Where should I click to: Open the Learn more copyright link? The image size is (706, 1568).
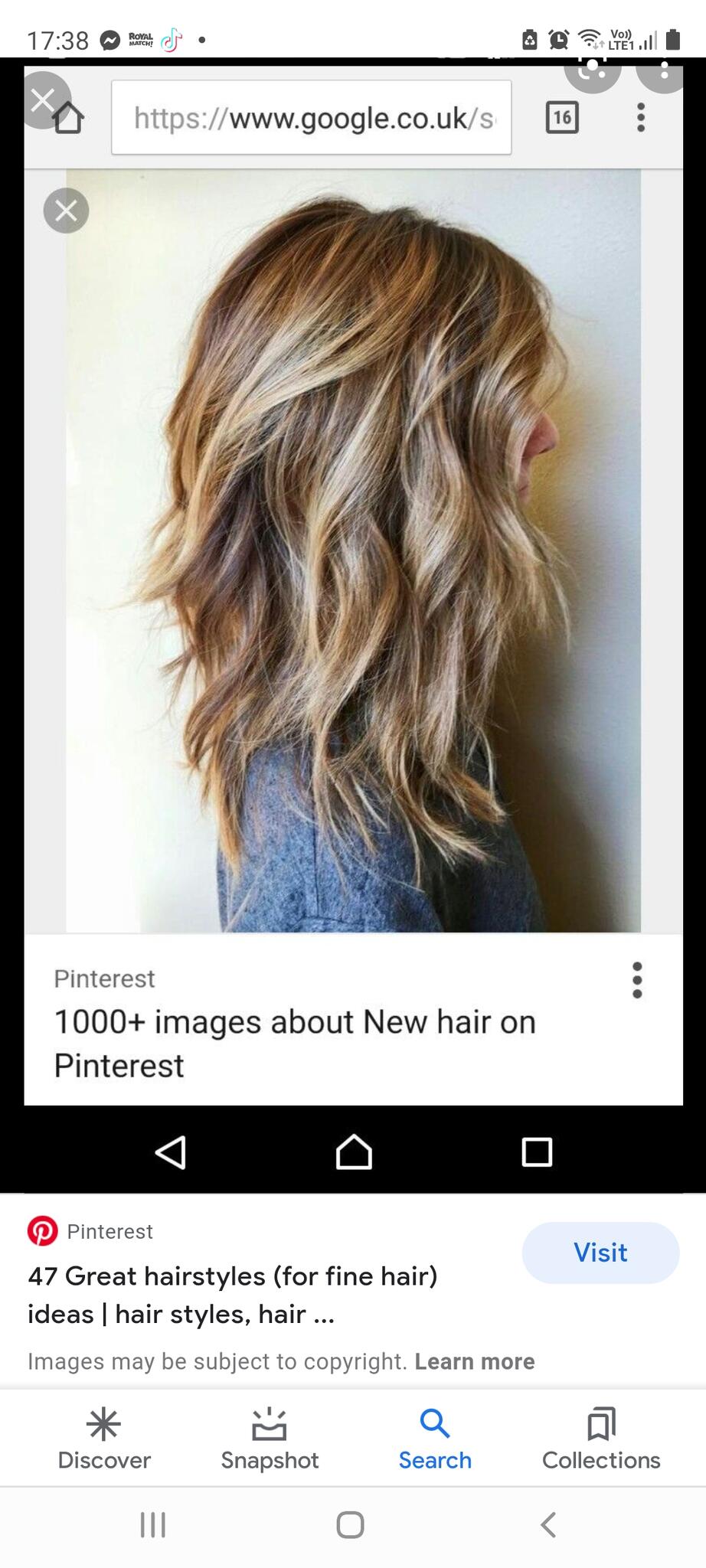[x=475, y=1362]
